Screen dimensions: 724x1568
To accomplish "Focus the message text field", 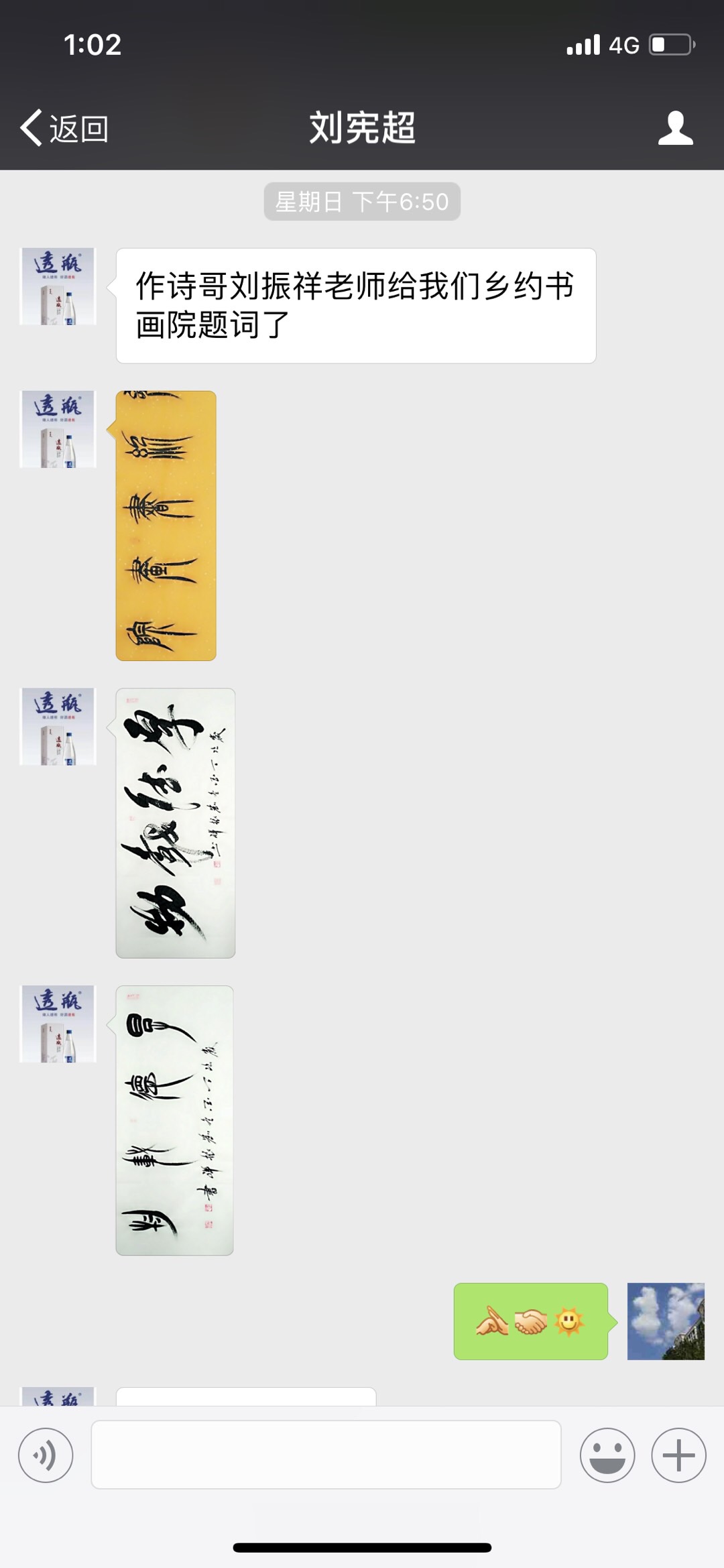I will tap(326, 1455).
